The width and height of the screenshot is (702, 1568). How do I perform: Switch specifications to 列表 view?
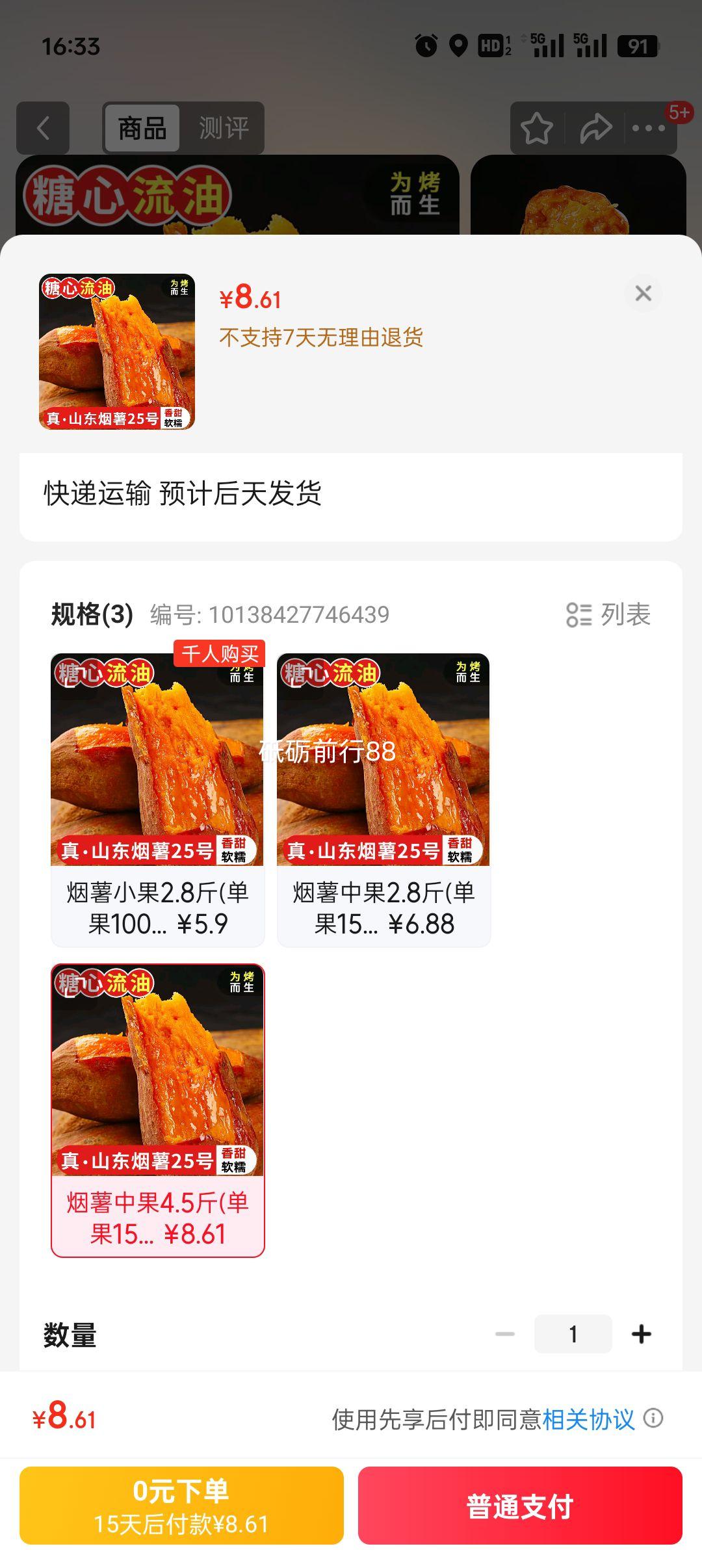pyautogui.click(x=608, y=614)
